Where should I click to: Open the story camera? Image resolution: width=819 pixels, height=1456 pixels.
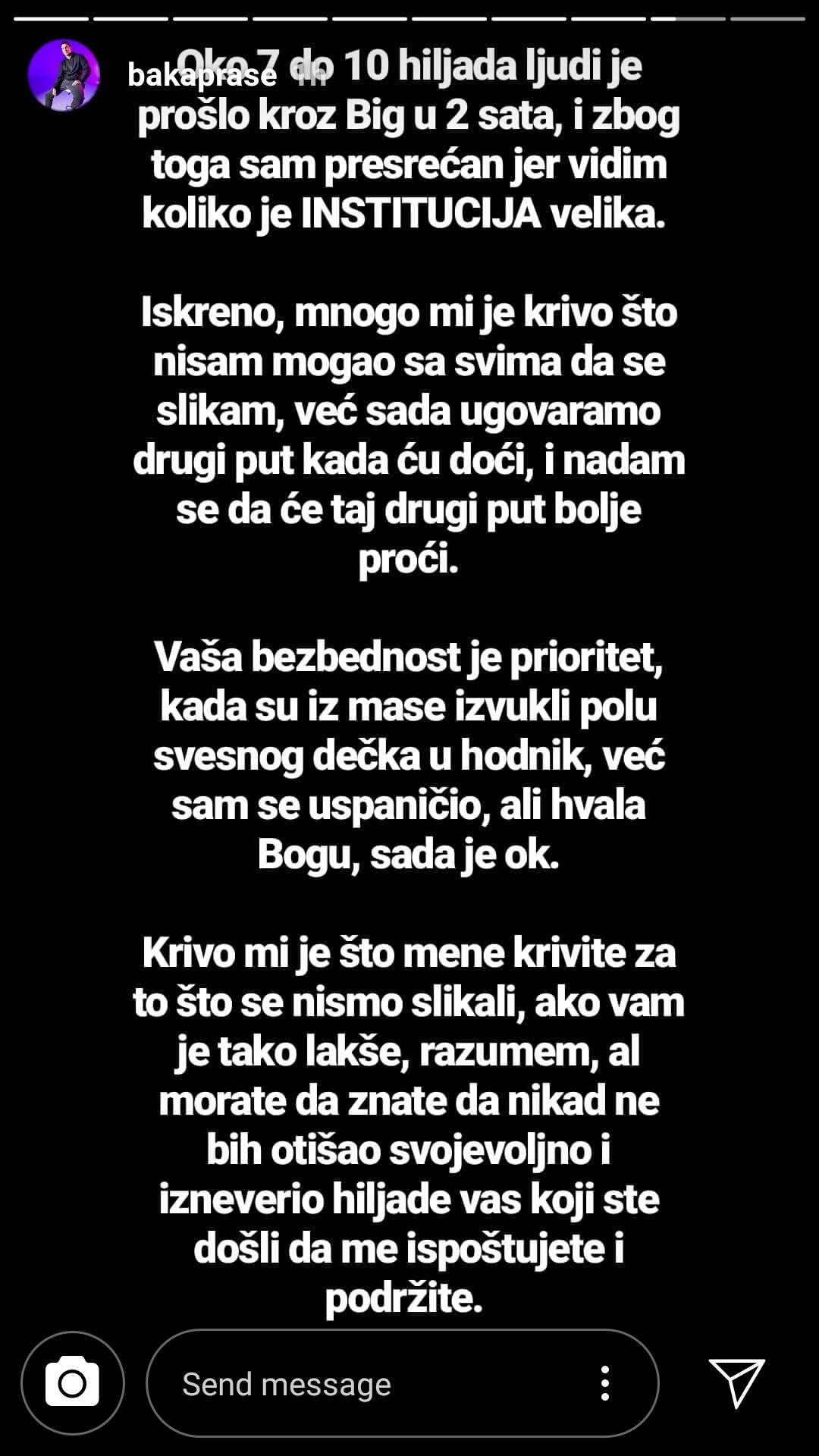[x=73, y=1383]
